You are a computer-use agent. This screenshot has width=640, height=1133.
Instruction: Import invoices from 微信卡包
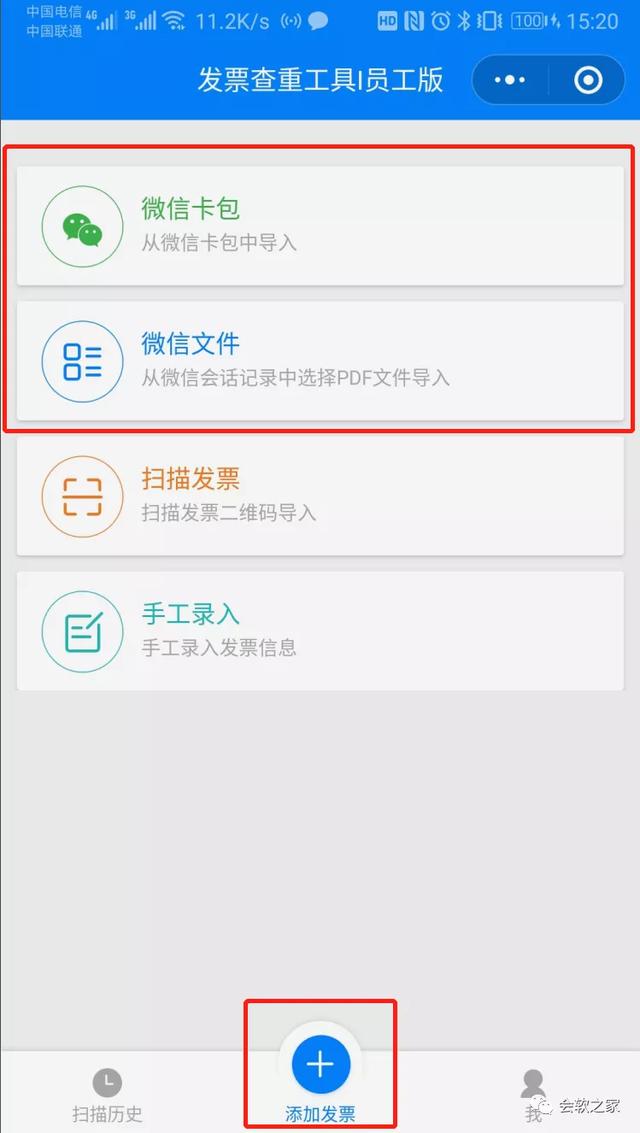coord(320,225)
